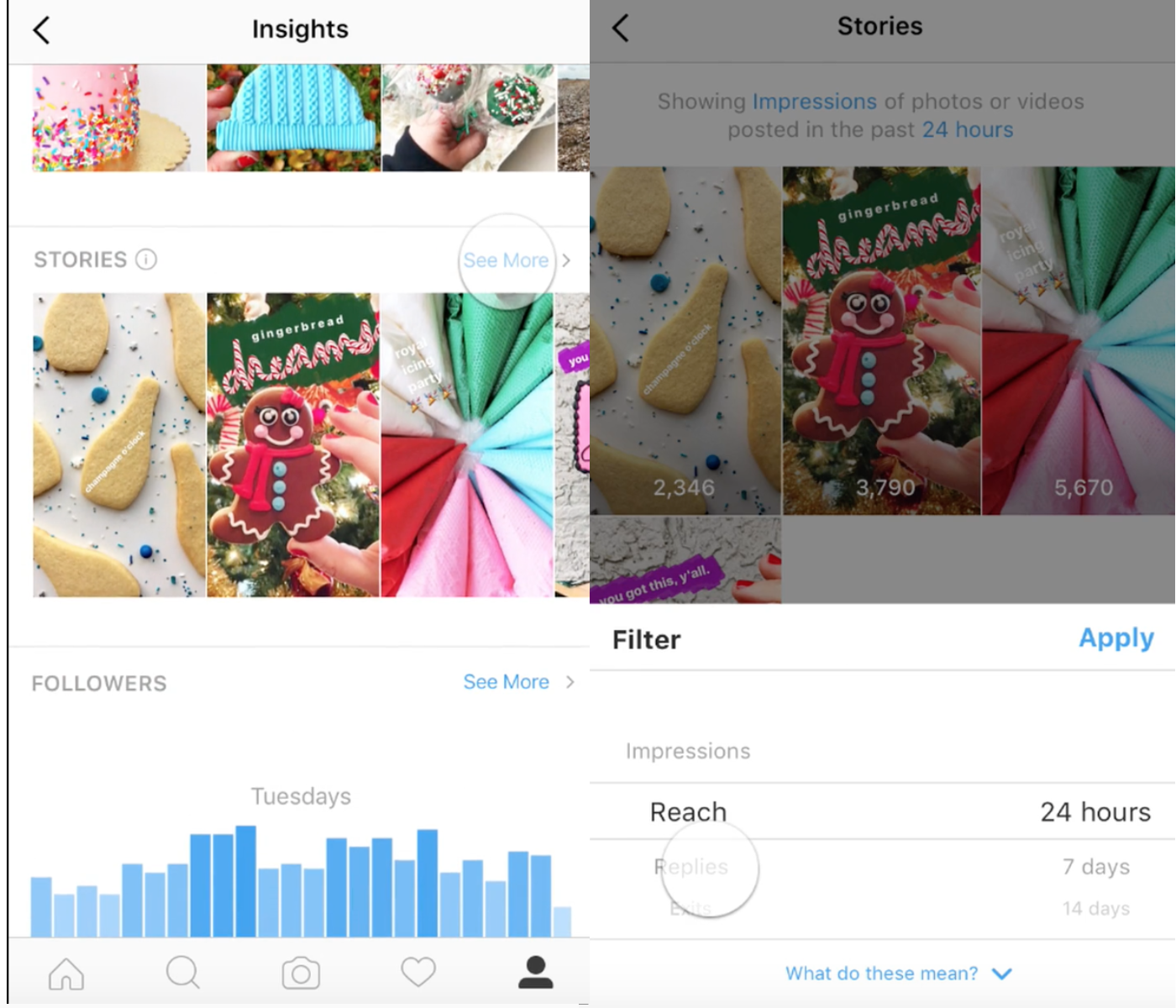Open the blue knit hat post
This screenshot has height=1008, width=1176.
(x=293, y=118)
